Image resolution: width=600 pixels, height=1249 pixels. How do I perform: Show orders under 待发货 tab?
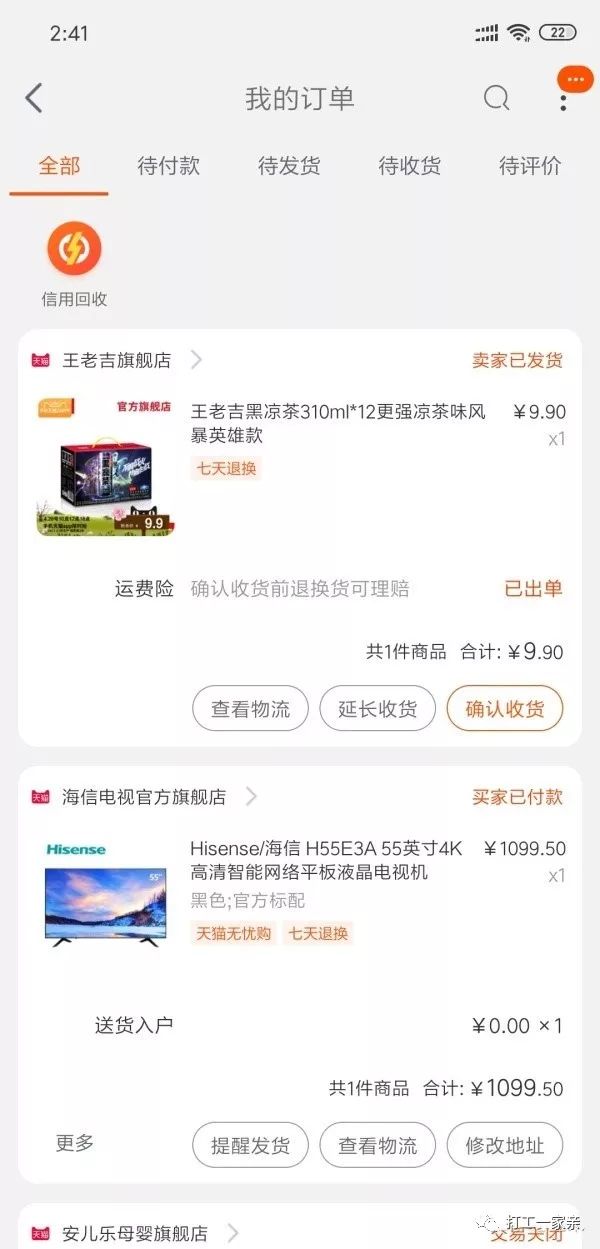click(289, 166)
